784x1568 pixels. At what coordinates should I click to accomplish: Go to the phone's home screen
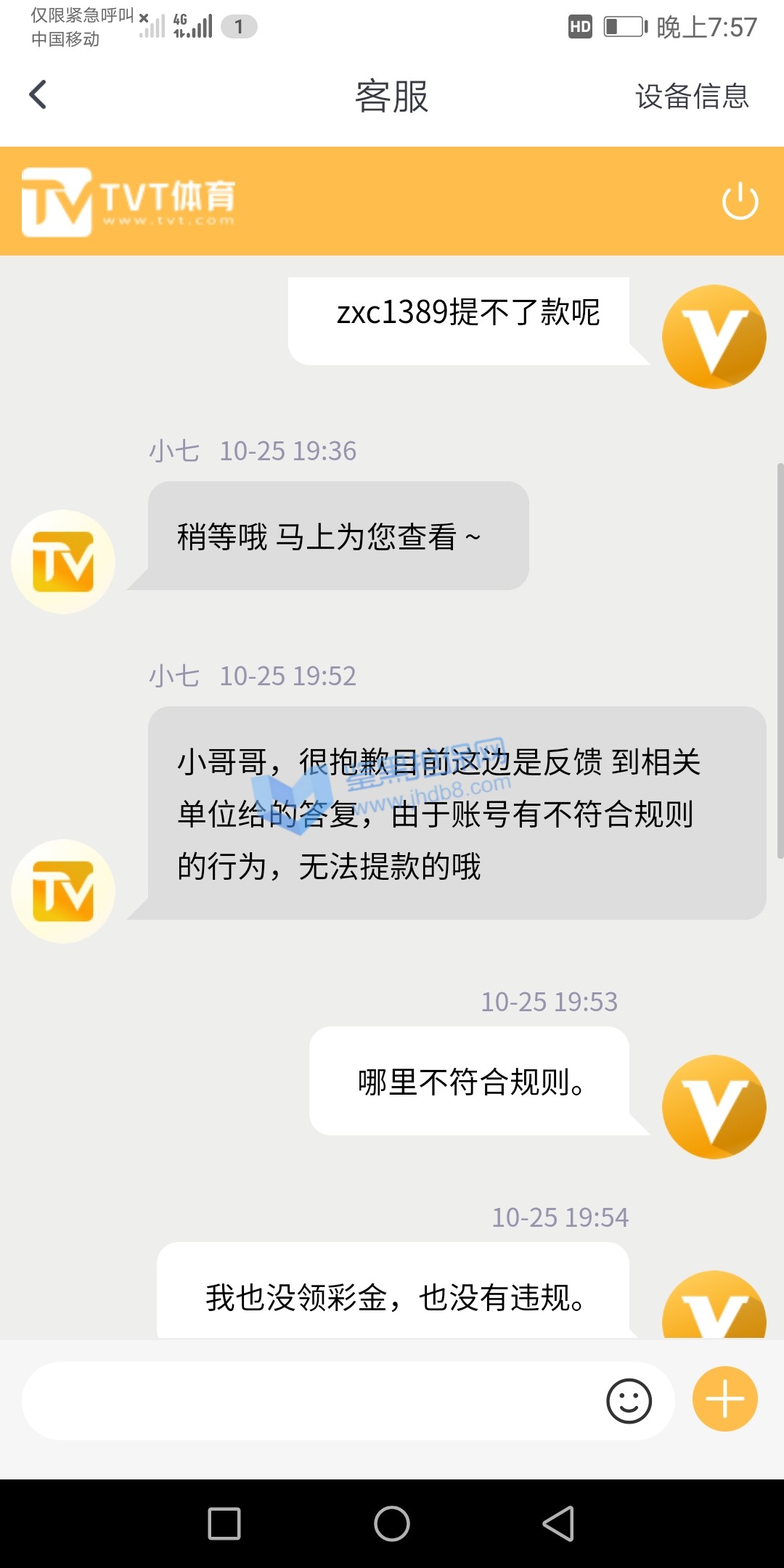click(392, 1523)
